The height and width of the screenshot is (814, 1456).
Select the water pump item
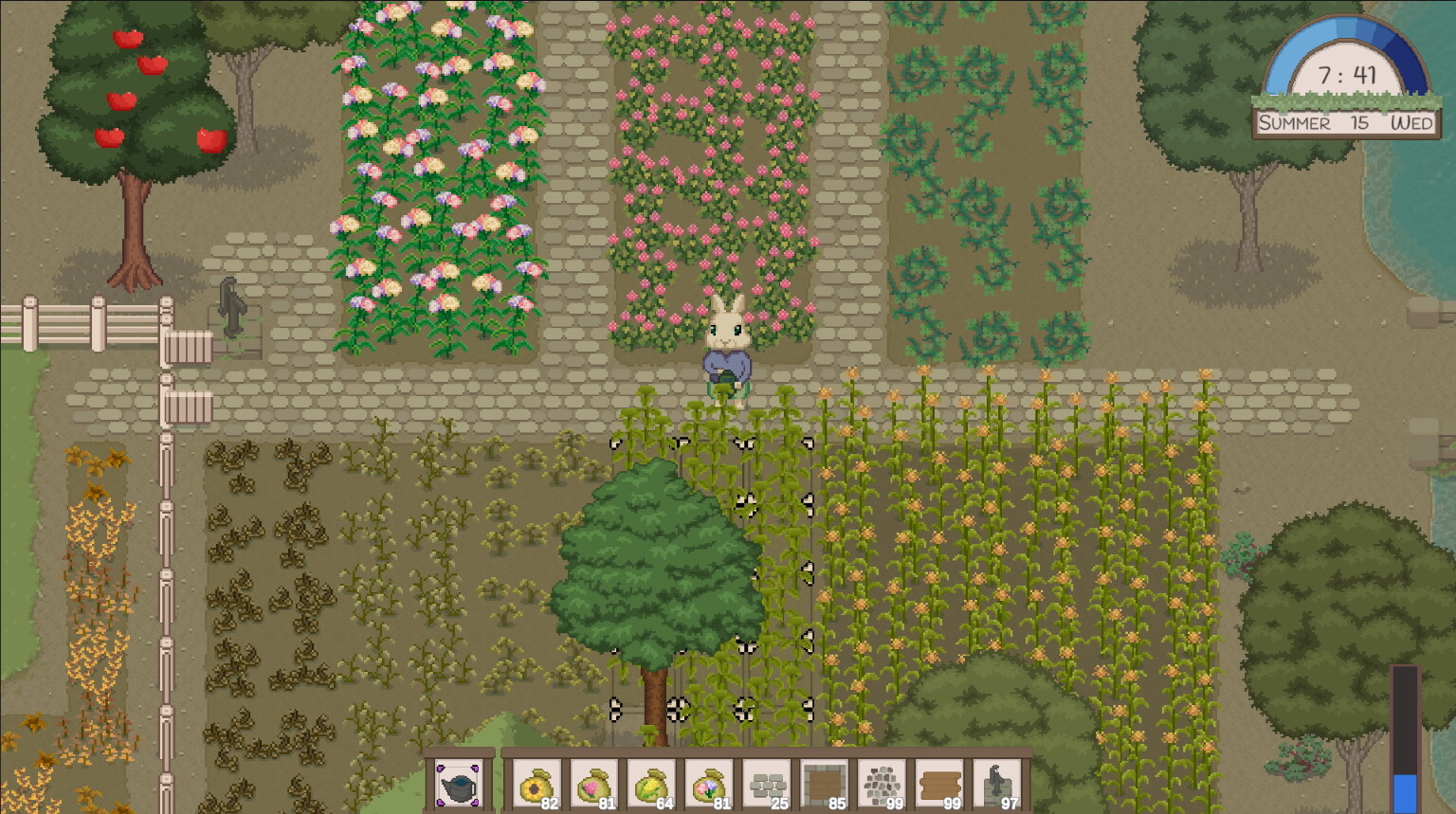pos(997,786)
